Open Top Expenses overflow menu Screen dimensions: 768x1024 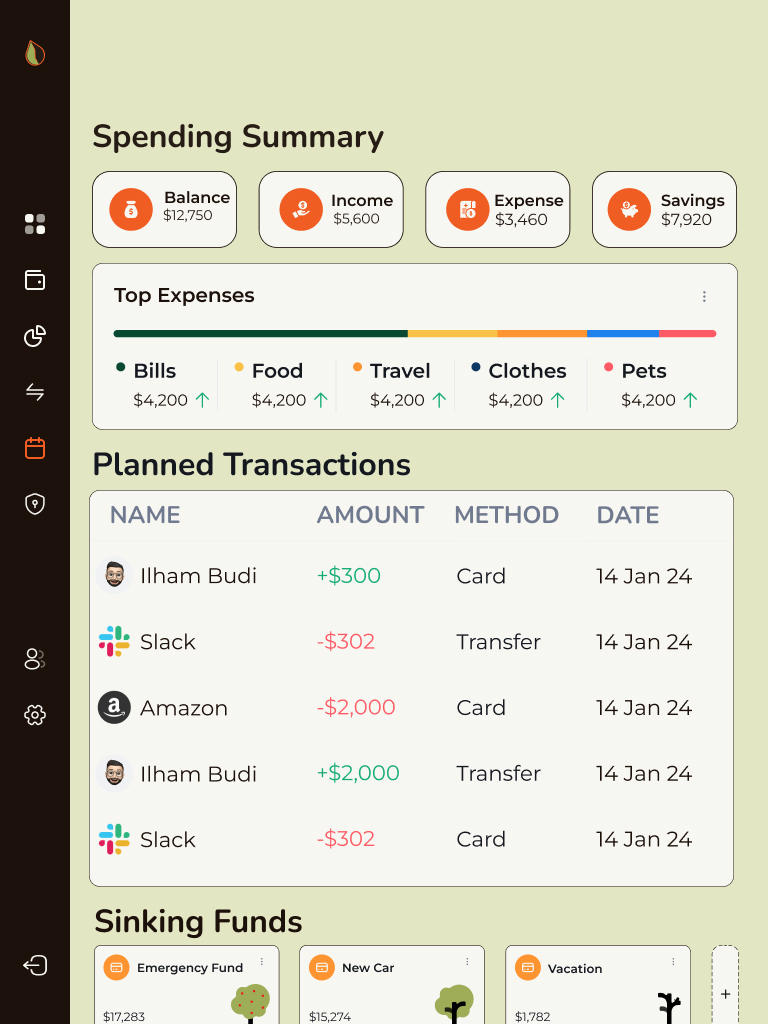point(704,297)
